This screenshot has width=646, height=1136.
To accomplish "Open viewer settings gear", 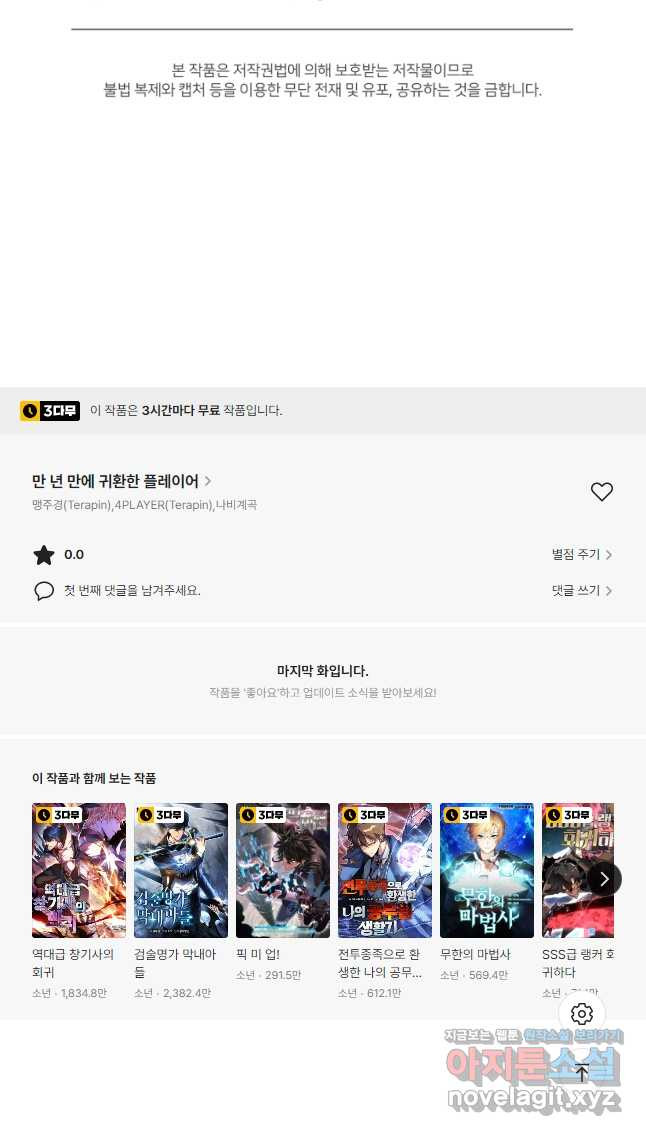I will (582, 1014).
